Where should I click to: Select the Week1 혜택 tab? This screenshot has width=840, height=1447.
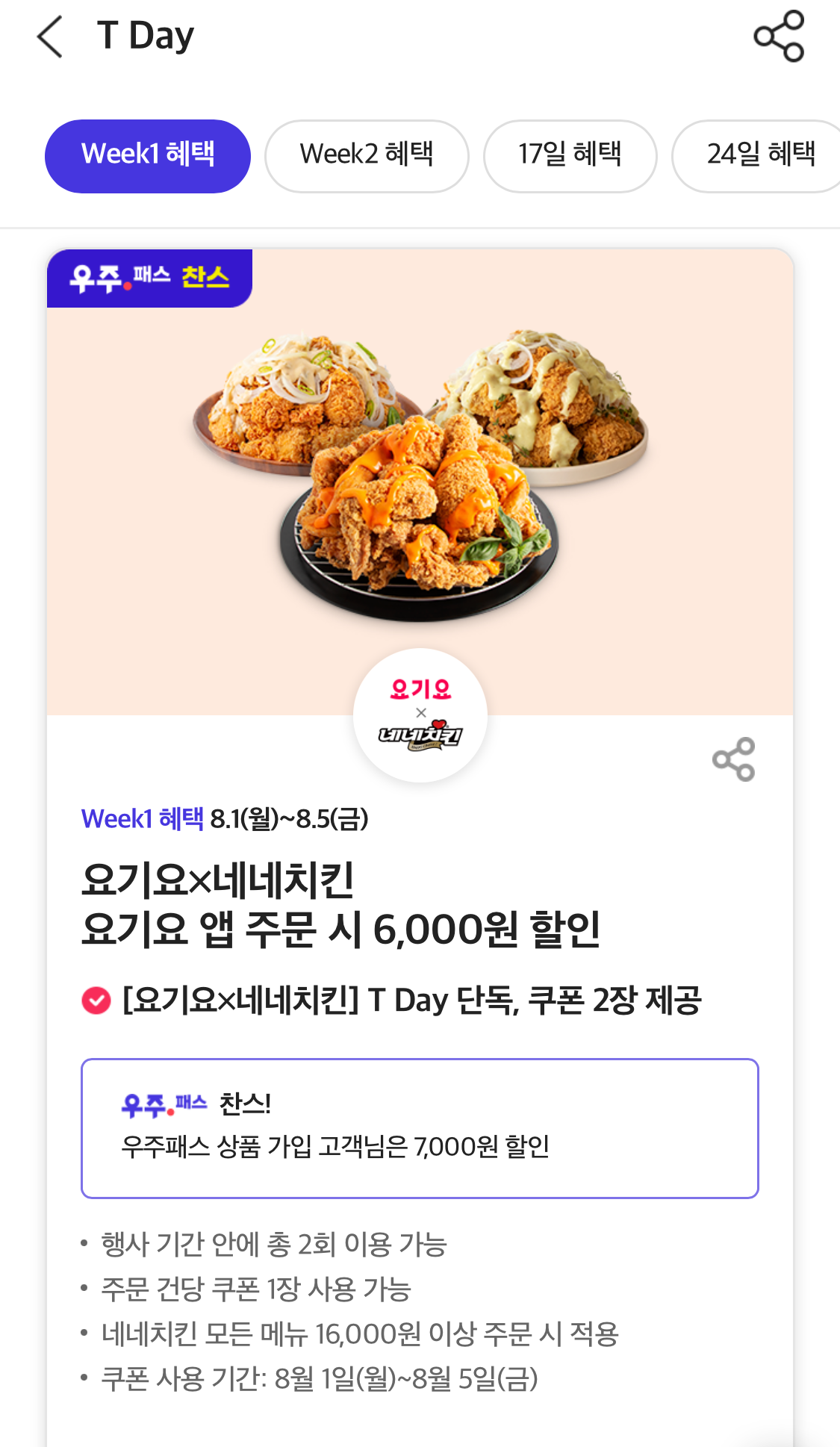148,156
